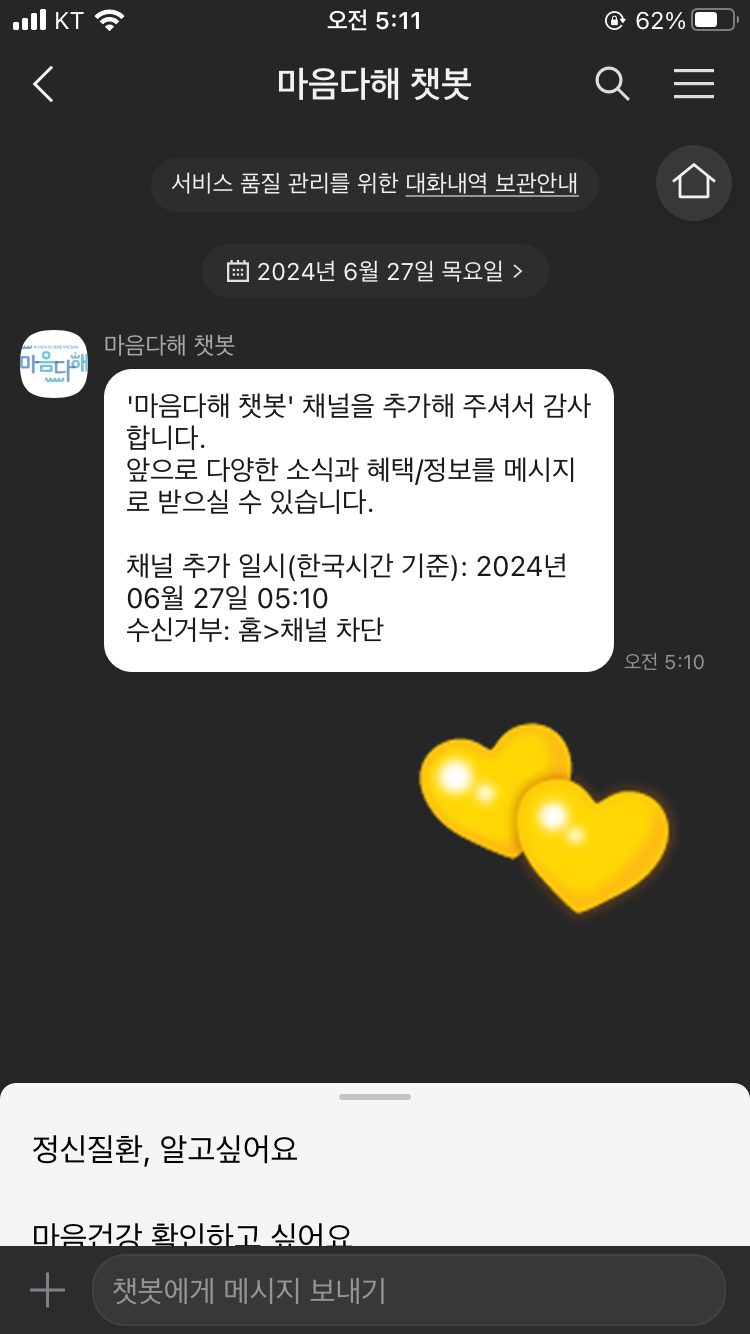
Task: Select 정신질환, 알고싶어요 option
Action: (165, 1149)
